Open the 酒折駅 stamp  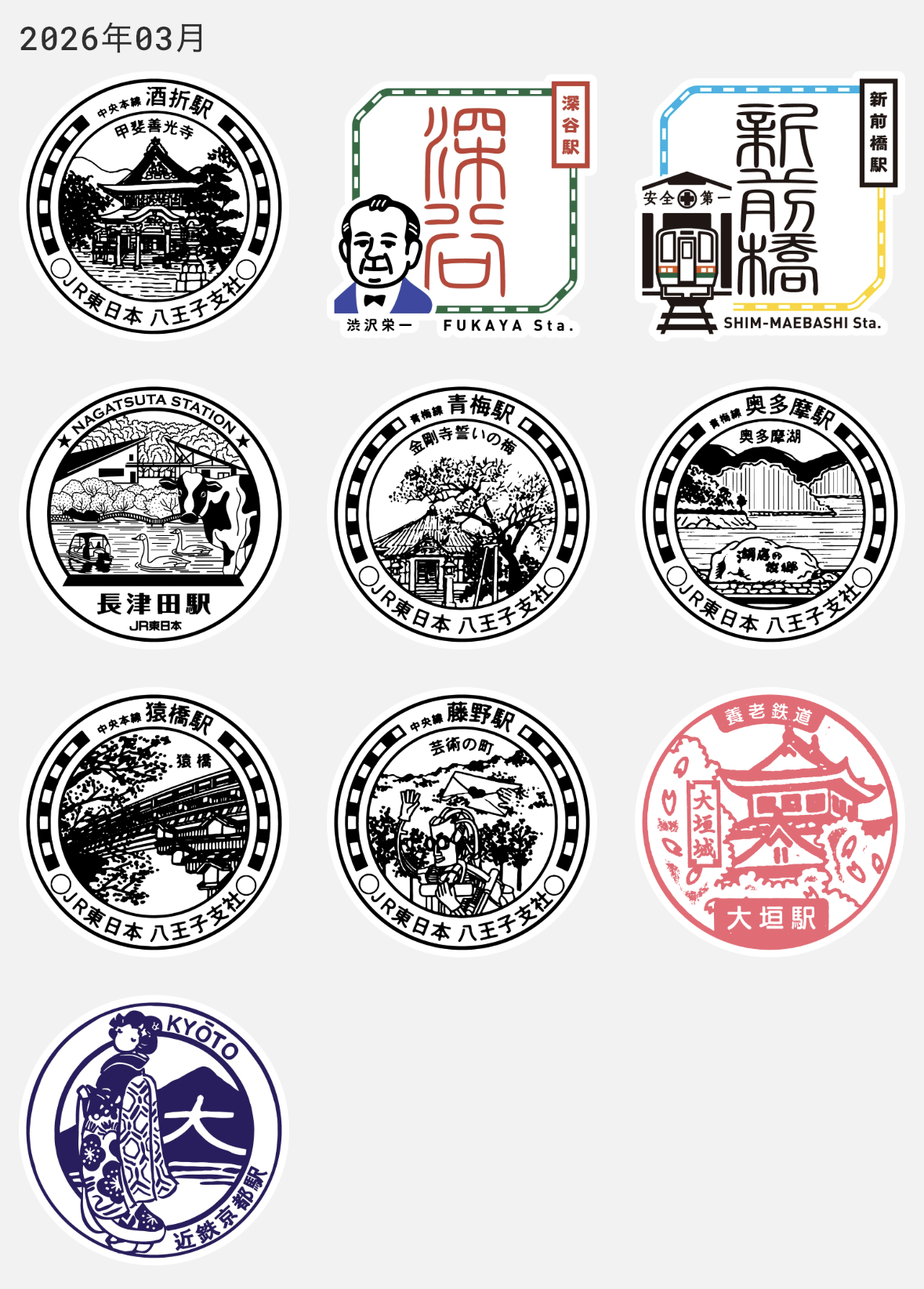coord(154,206)
